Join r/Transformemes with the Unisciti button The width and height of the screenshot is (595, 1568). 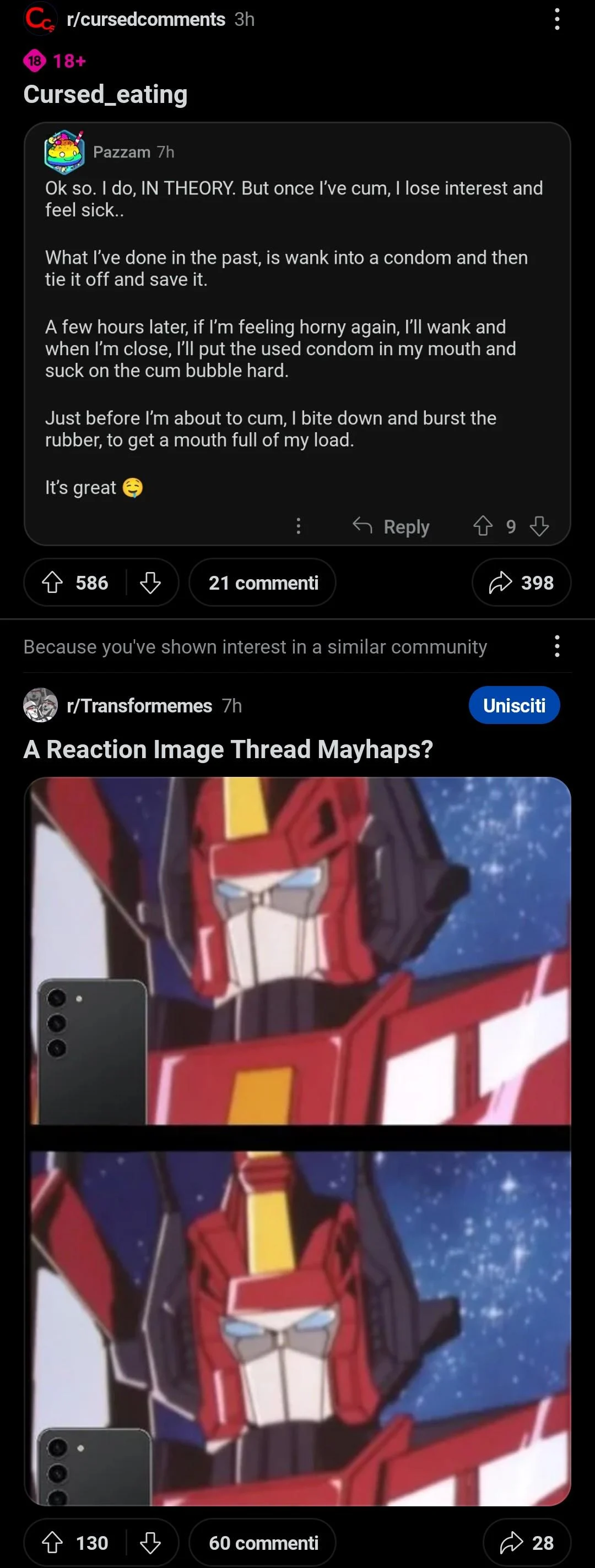513,705
